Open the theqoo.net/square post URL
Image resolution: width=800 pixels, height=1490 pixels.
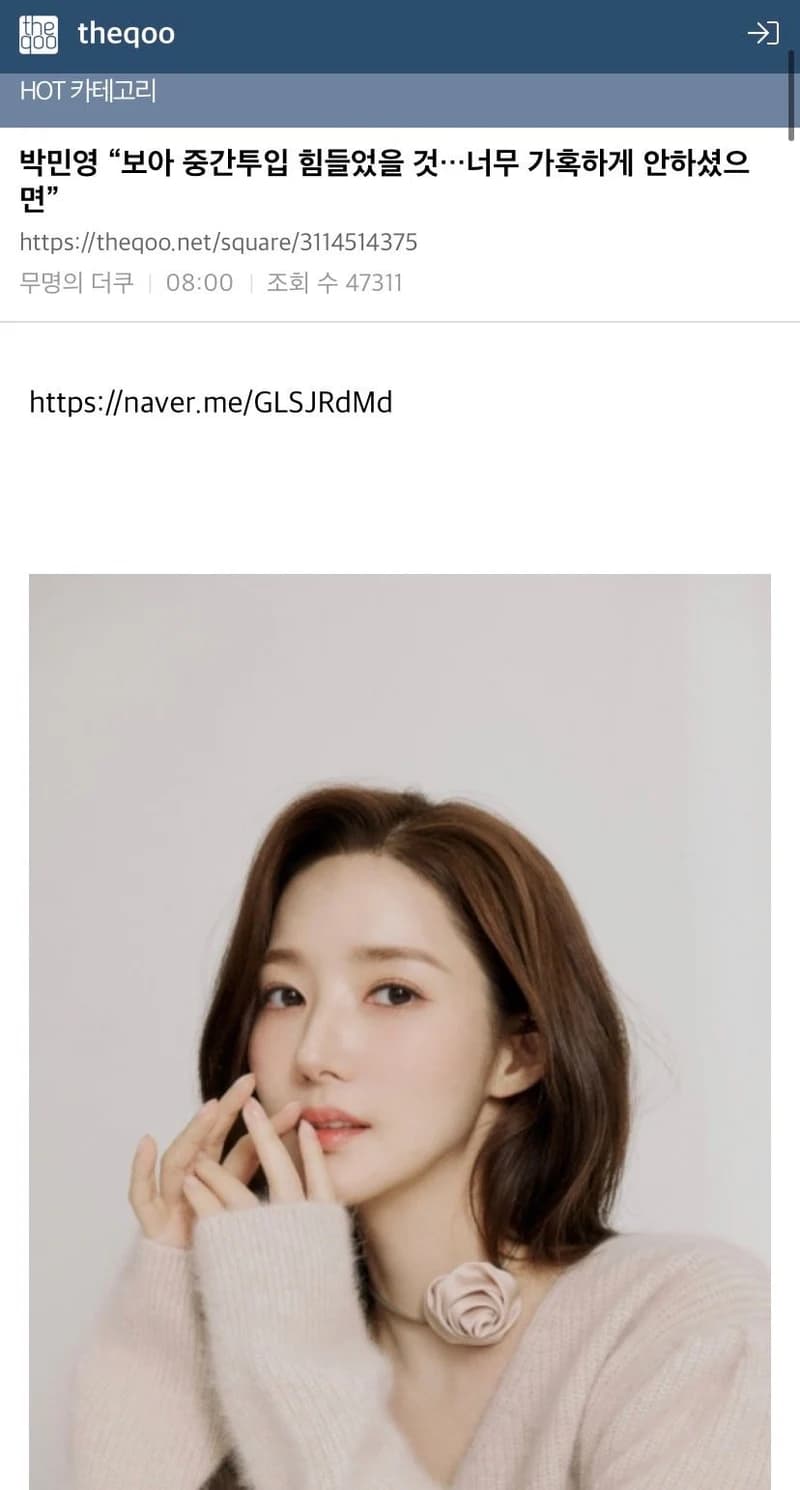click(218, 242)
